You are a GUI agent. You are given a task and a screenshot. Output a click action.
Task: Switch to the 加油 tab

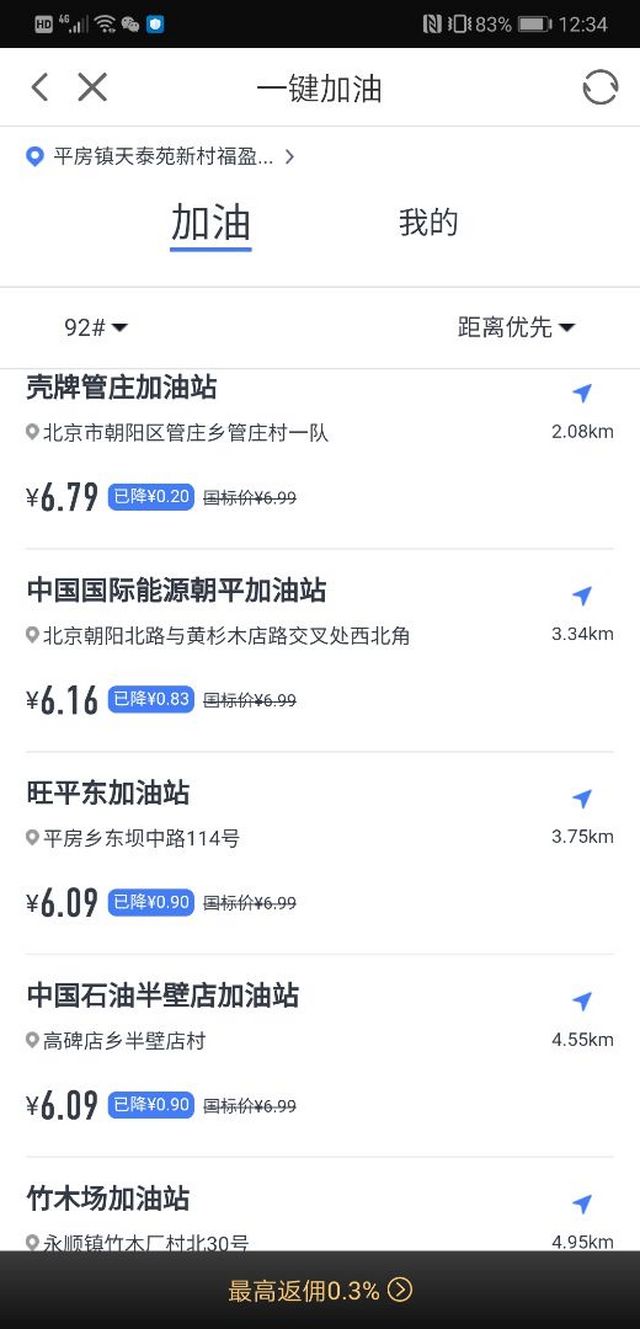(x=210, y=223)
